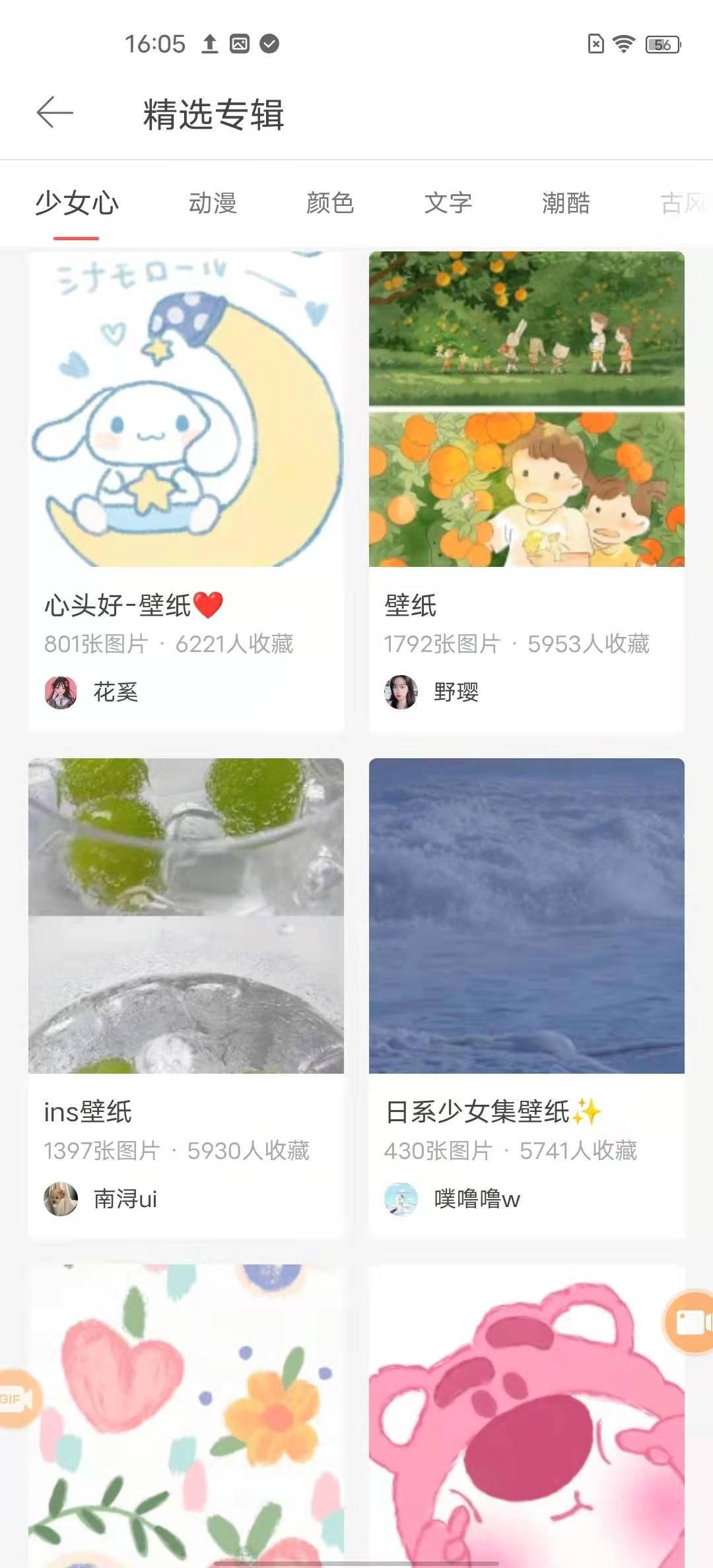Tap the GIF floating button
The width and height of the screenshot is (713, 1568).
[x=17, y=1399]
